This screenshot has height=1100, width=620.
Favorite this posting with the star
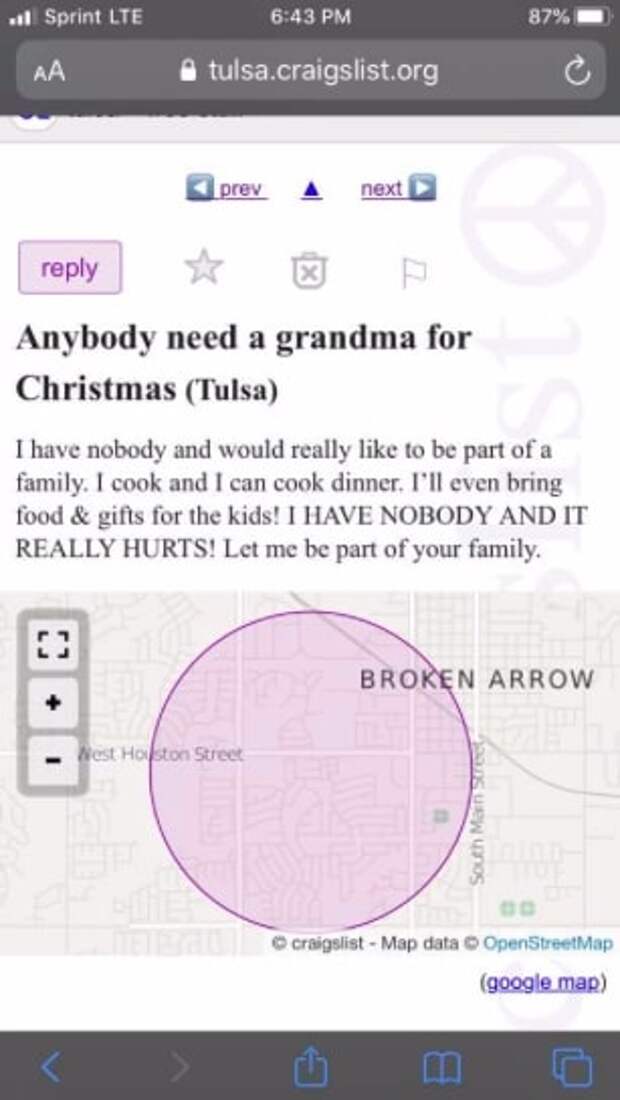(204, 268)
